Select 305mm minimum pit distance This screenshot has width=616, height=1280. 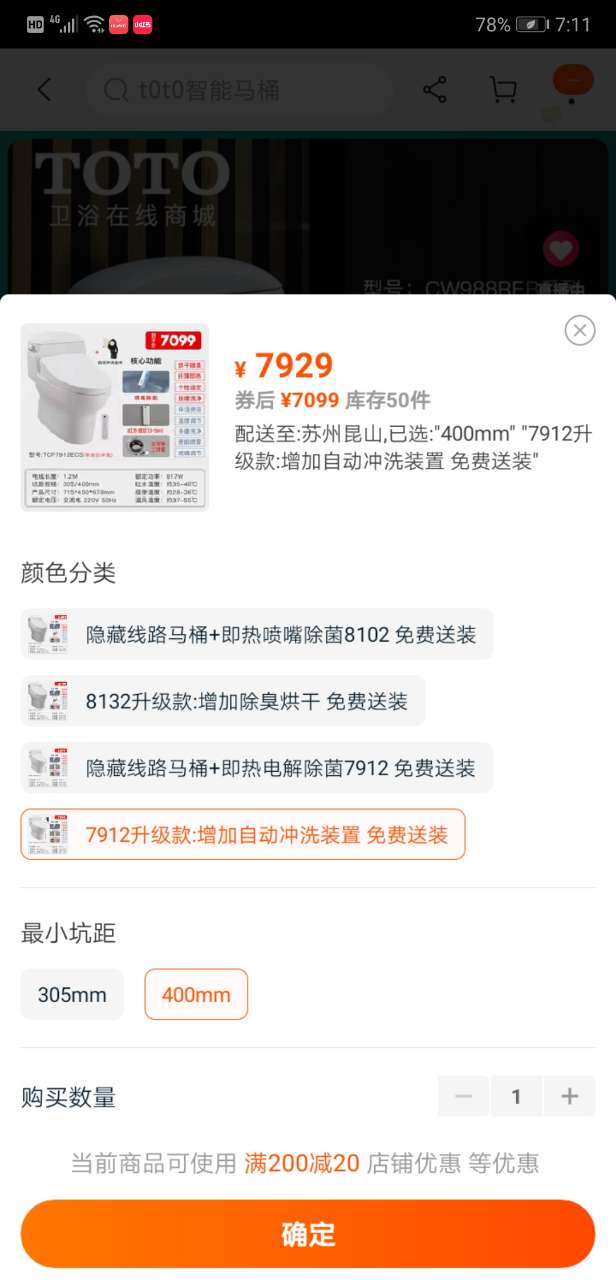pyautogui.click(x=72, y=994)
